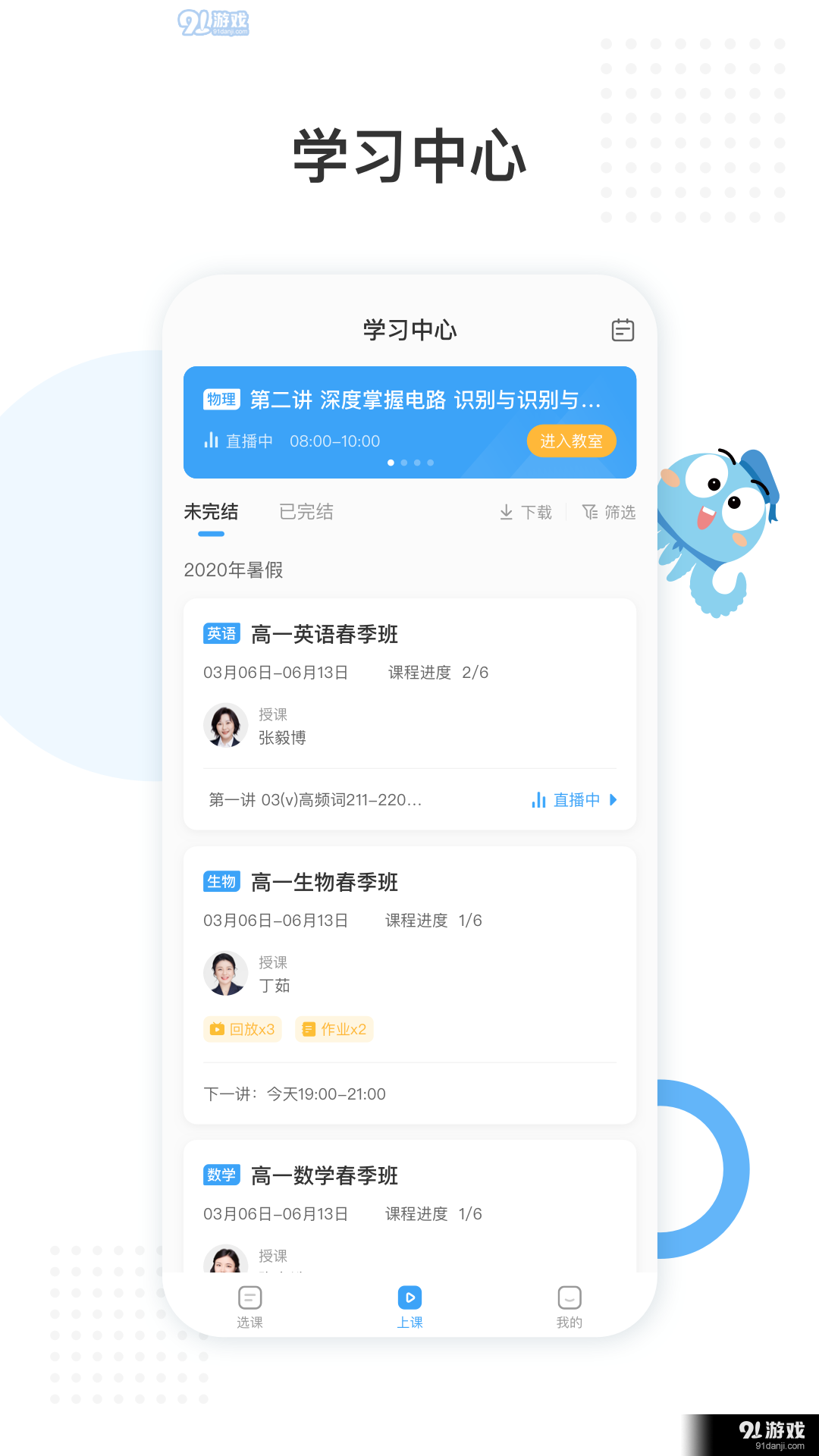819x1456 pixels.
Task: Click the 数学 subject tag
Action: pyautogui.click(x=221, y=1175)
